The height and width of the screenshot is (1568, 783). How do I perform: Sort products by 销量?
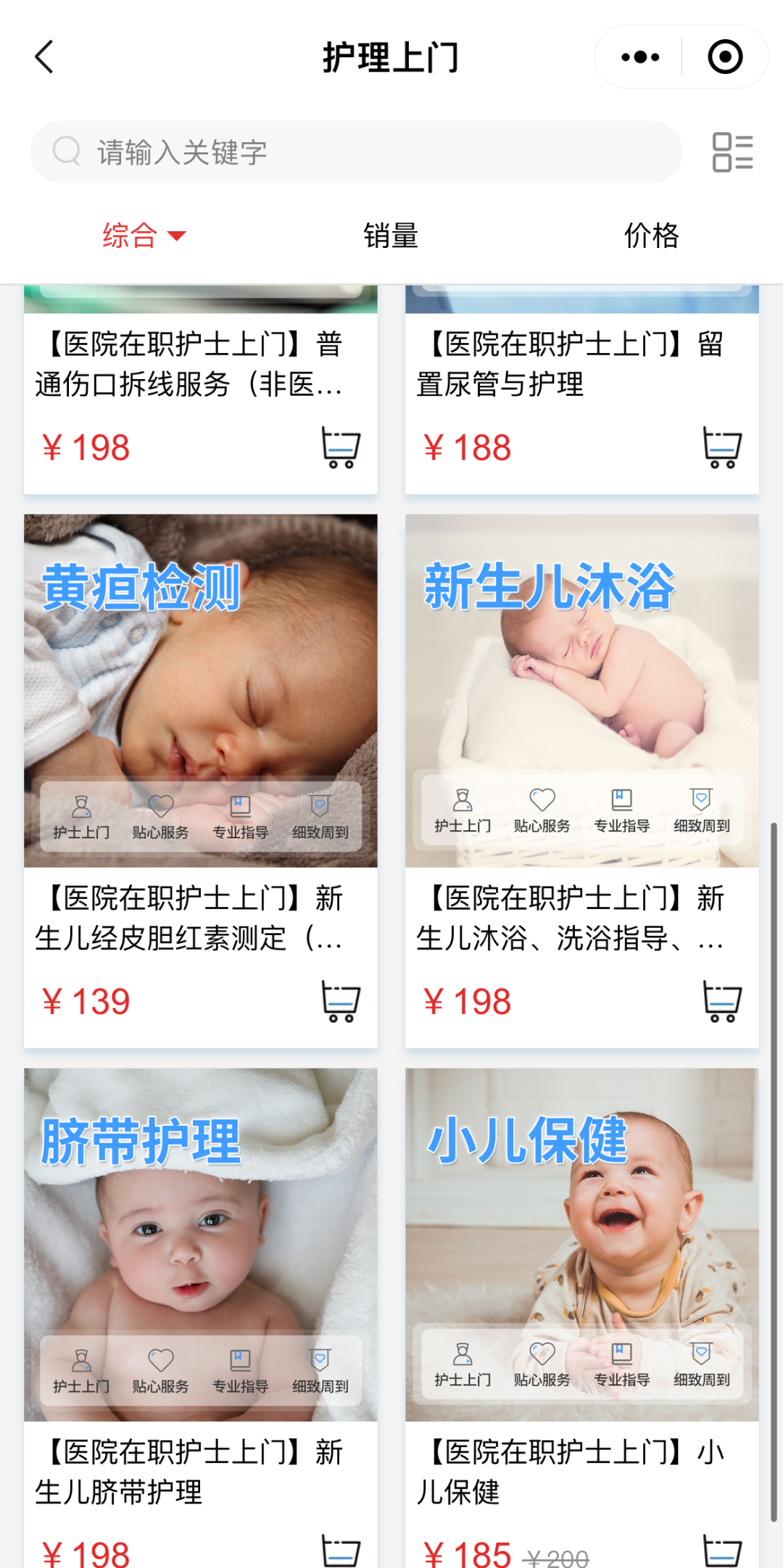click(x=391, y=236)
